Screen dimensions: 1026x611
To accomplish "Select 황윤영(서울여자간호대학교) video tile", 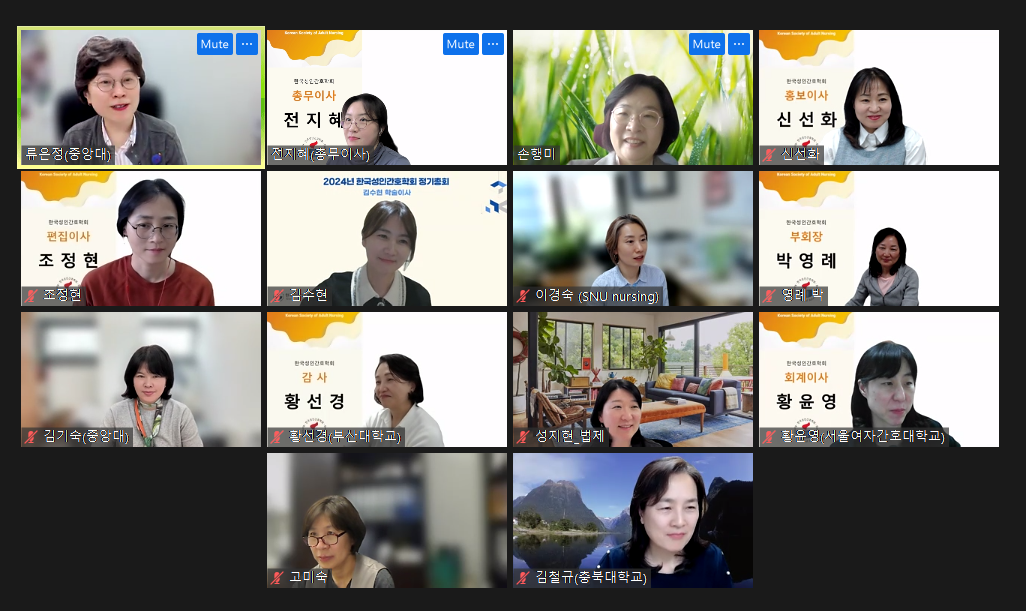I will 878,379.
